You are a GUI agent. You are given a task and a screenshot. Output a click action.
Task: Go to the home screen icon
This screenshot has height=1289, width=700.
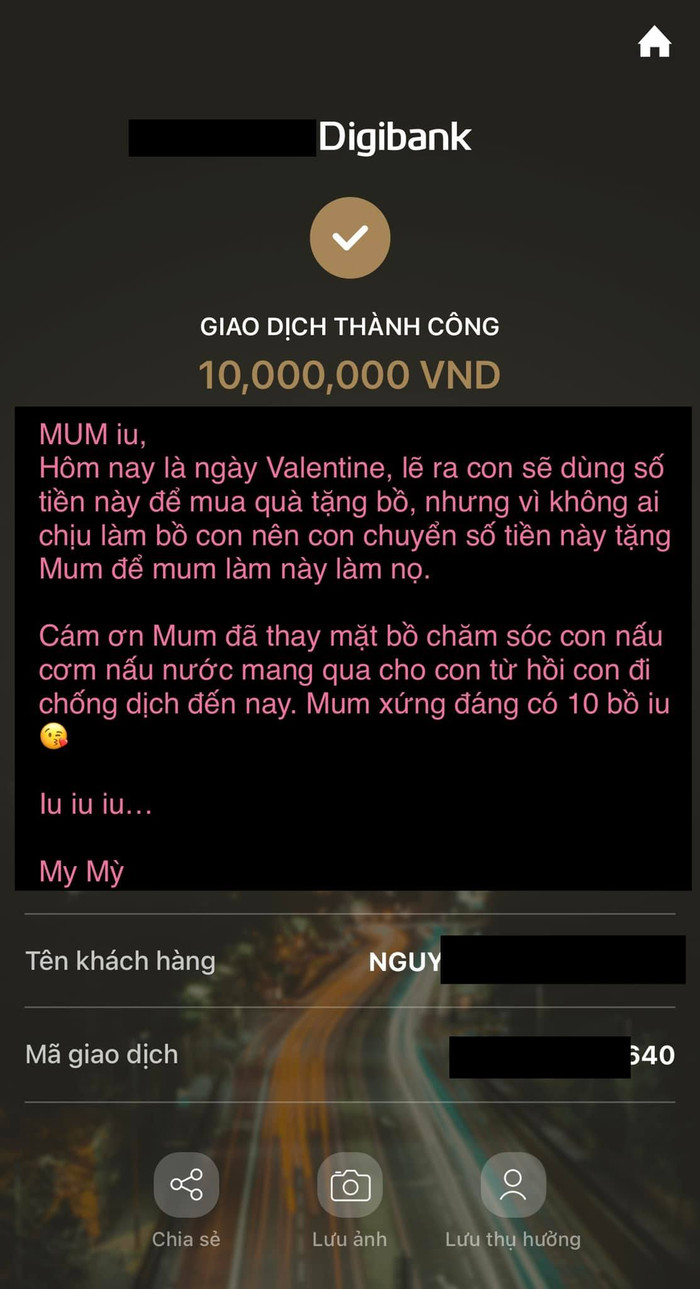(x=654, y=43)
